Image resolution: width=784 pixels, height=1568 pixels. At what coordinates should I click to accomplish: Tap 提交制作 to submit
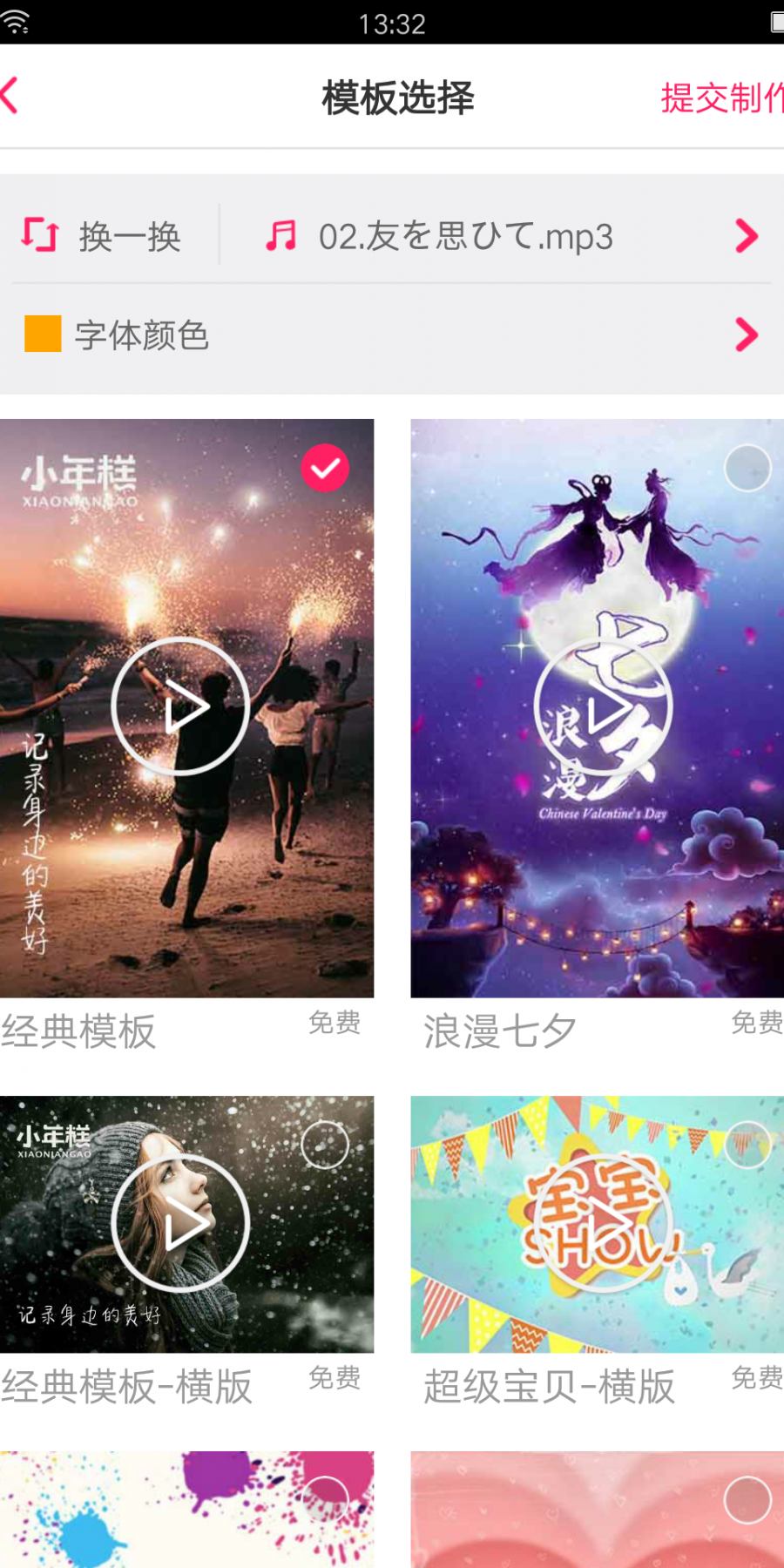[721, 98]
